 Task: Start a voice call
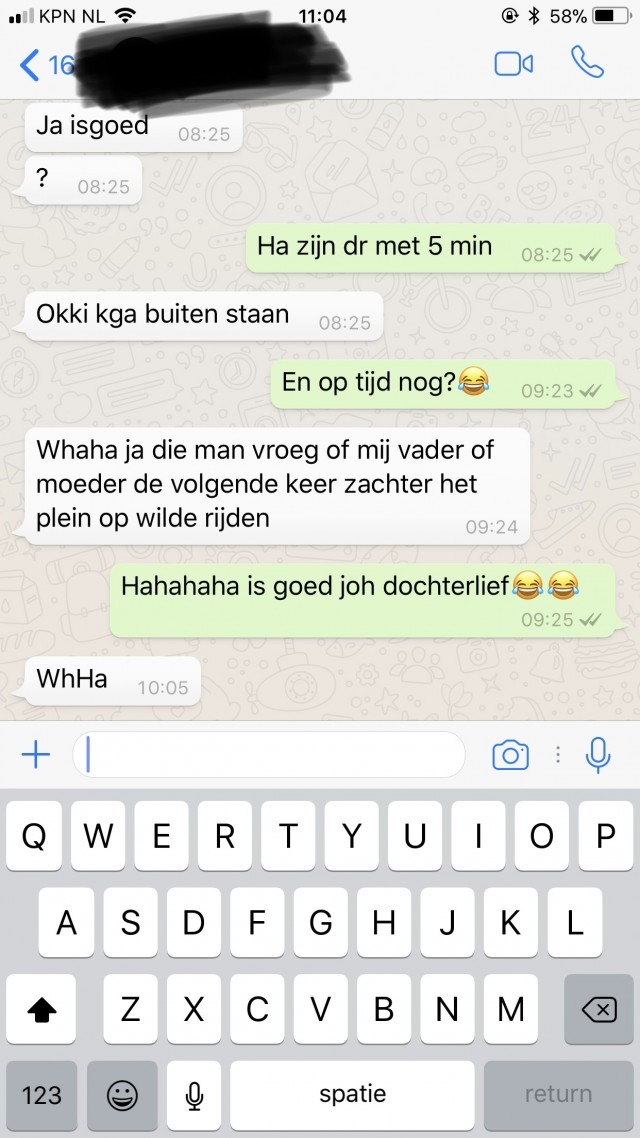point(587,63)
